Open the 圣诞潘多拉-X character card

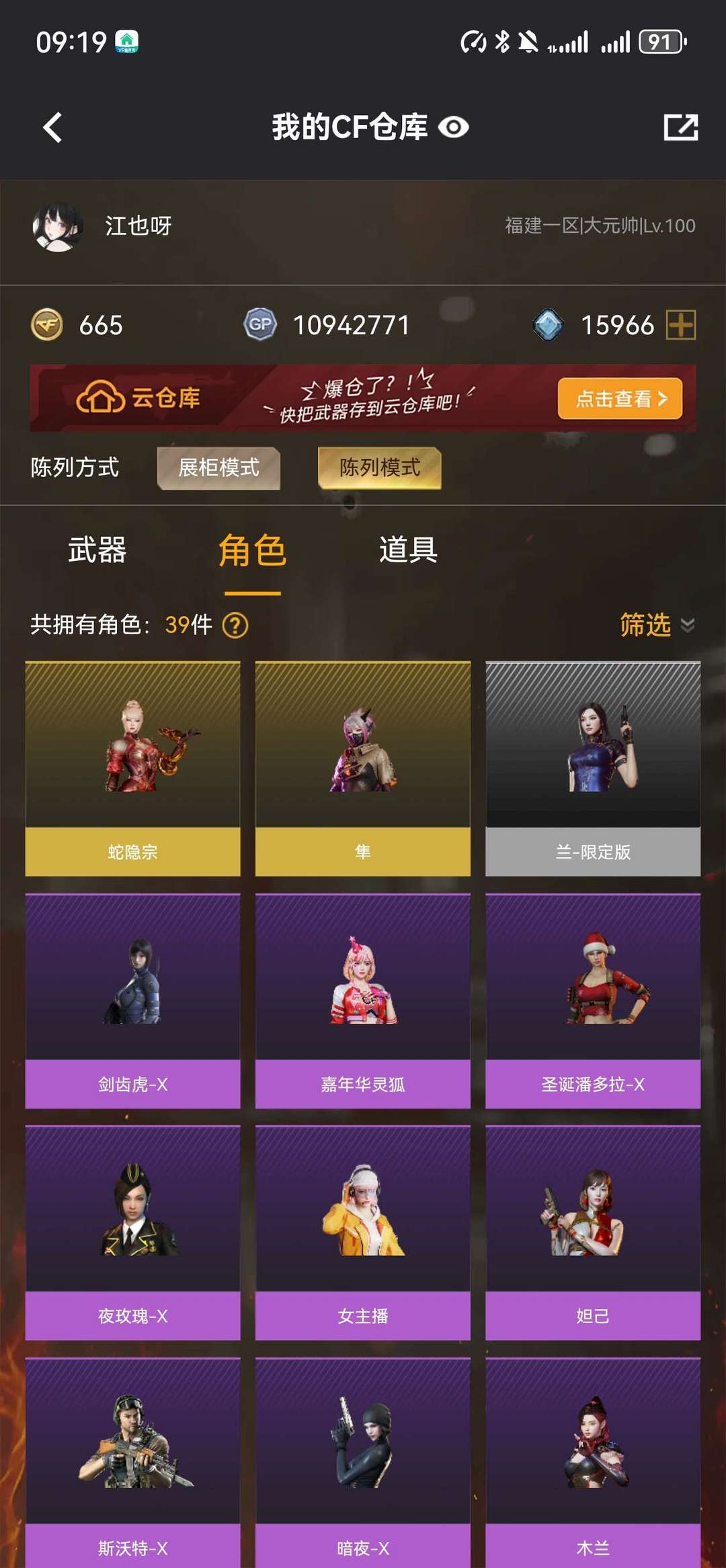pos(593,1000)
